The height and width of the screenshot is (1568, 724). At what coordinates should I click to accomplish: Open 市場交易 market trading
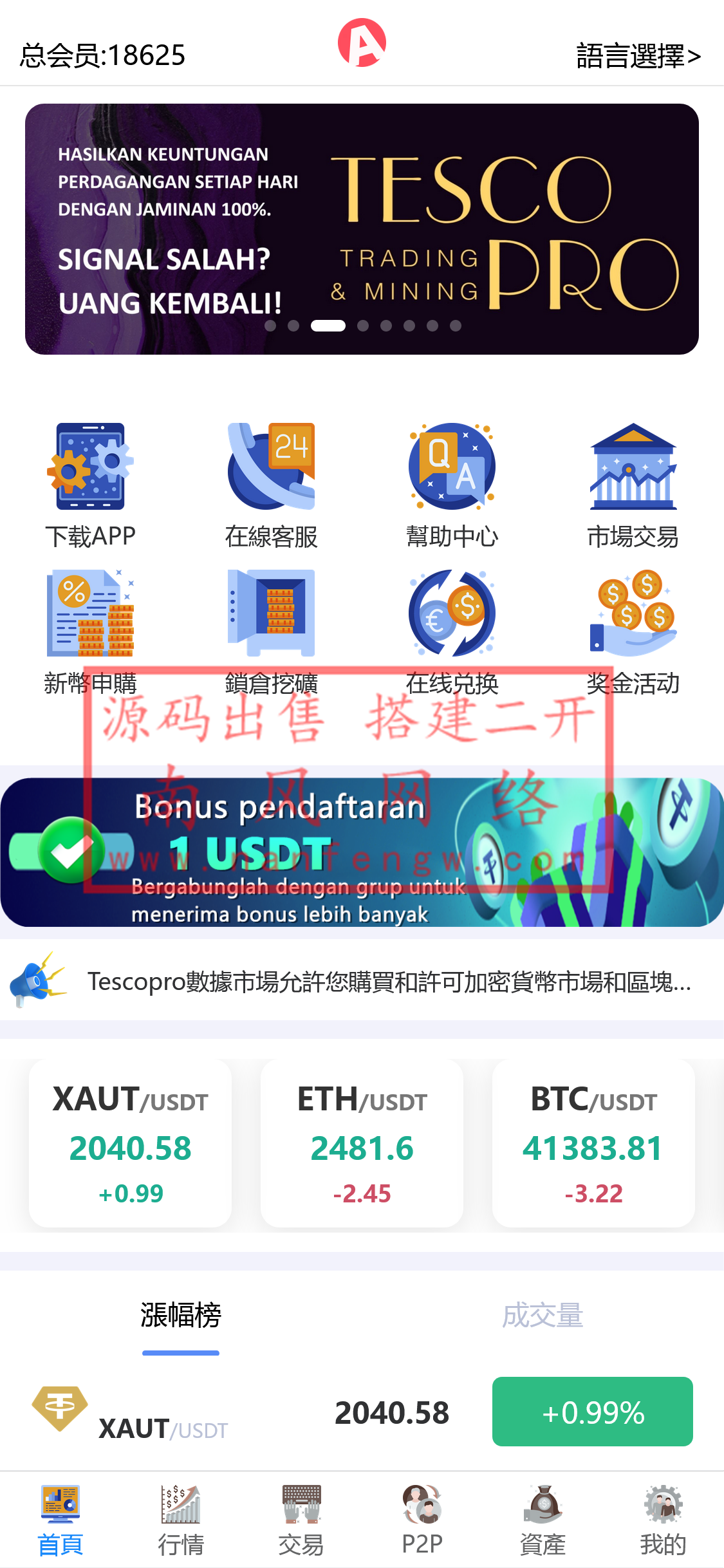[x=633, y=486]
